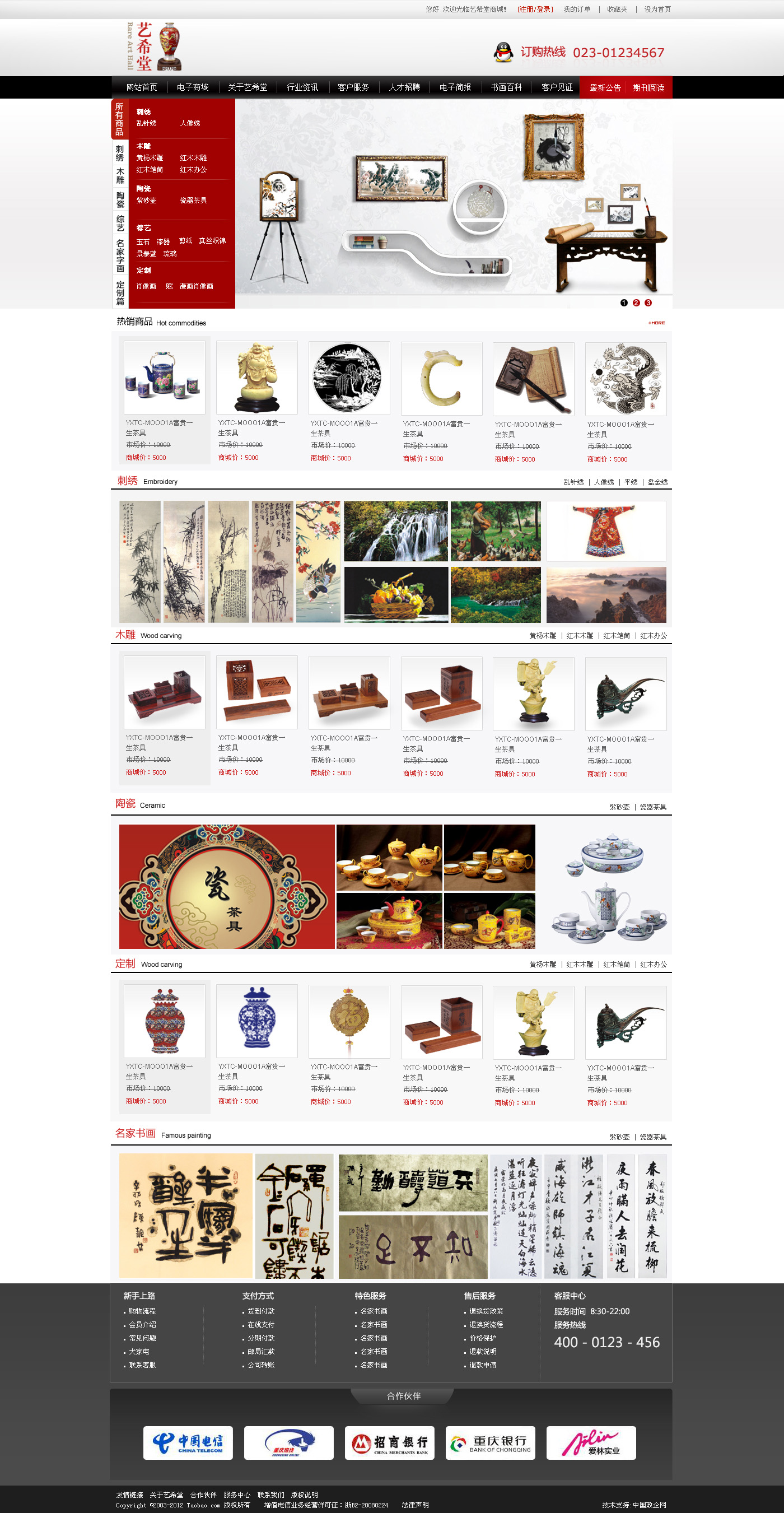
Task: Open the red dragon robe embroidery image
Action: point(606,531)
